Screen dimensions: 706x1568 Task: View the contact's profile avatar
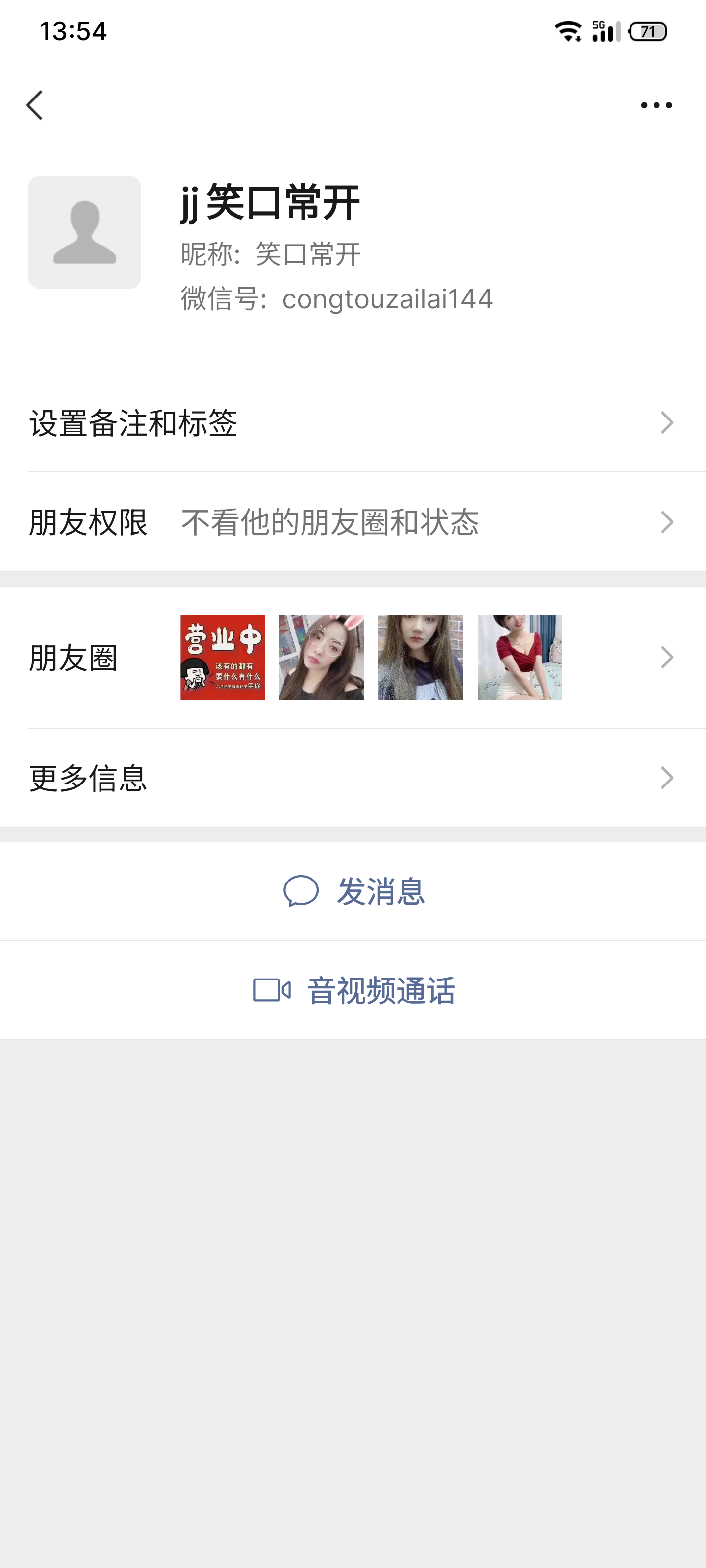pos(85,232)
